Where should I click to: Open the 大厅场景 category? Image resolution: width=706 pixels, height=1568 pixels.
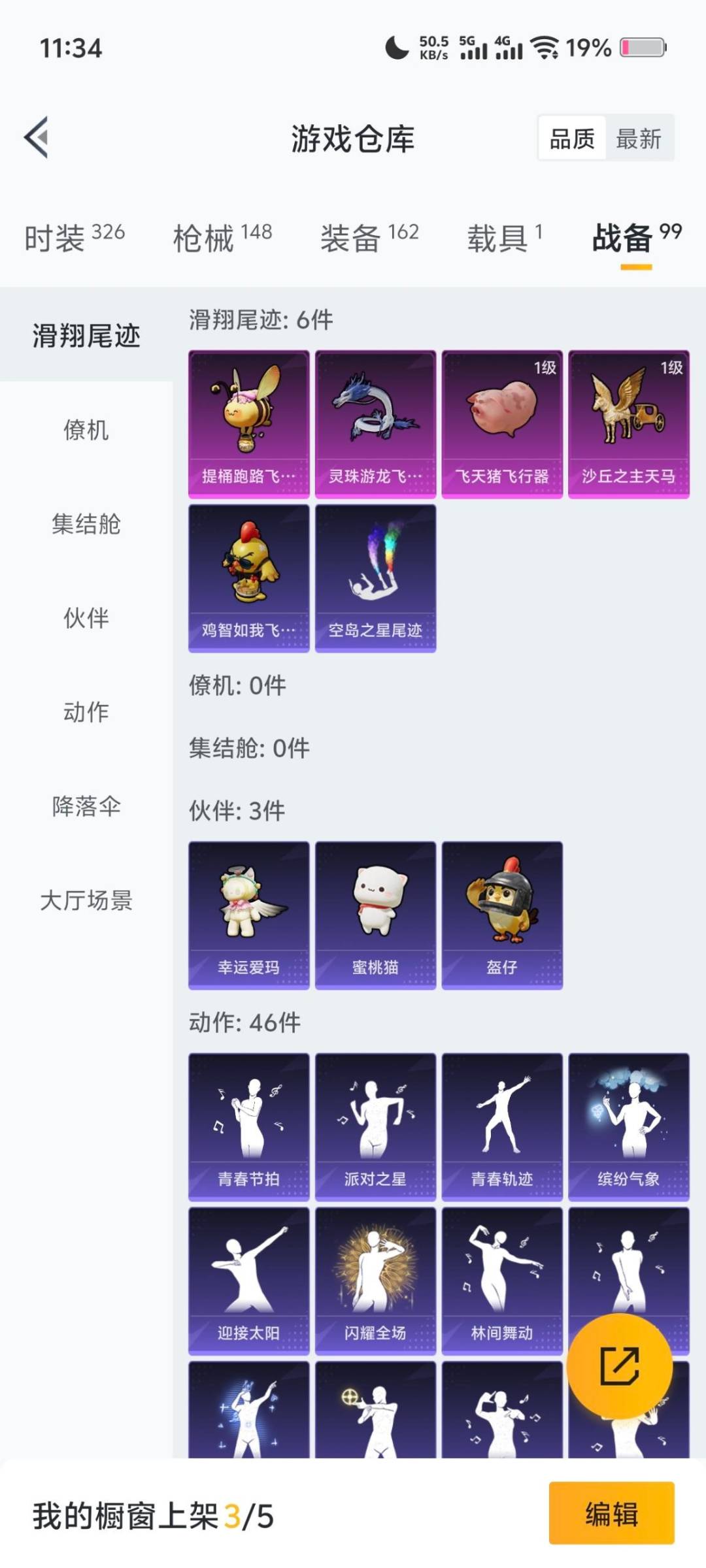(86, 900)
